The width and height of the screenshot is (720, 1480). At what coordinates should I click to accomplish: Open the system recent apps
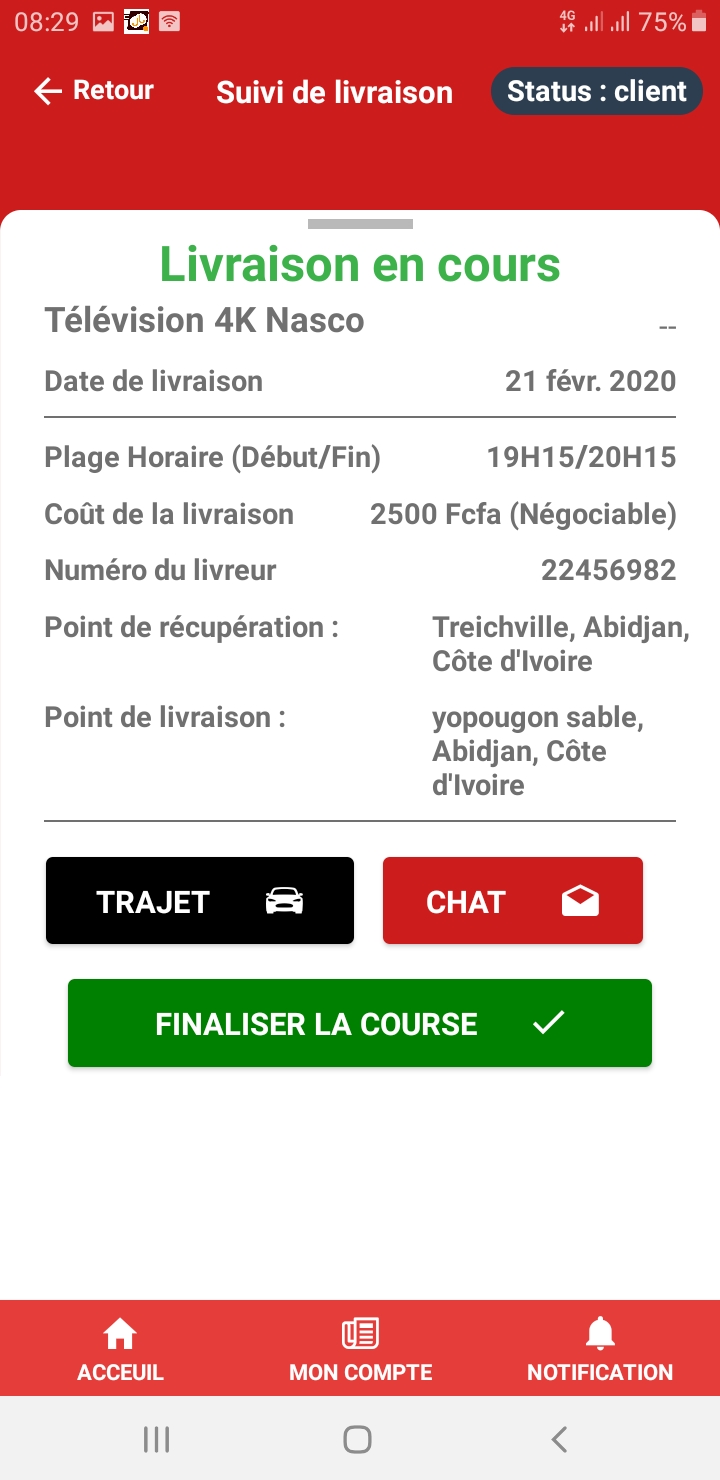click(157, 1439)
